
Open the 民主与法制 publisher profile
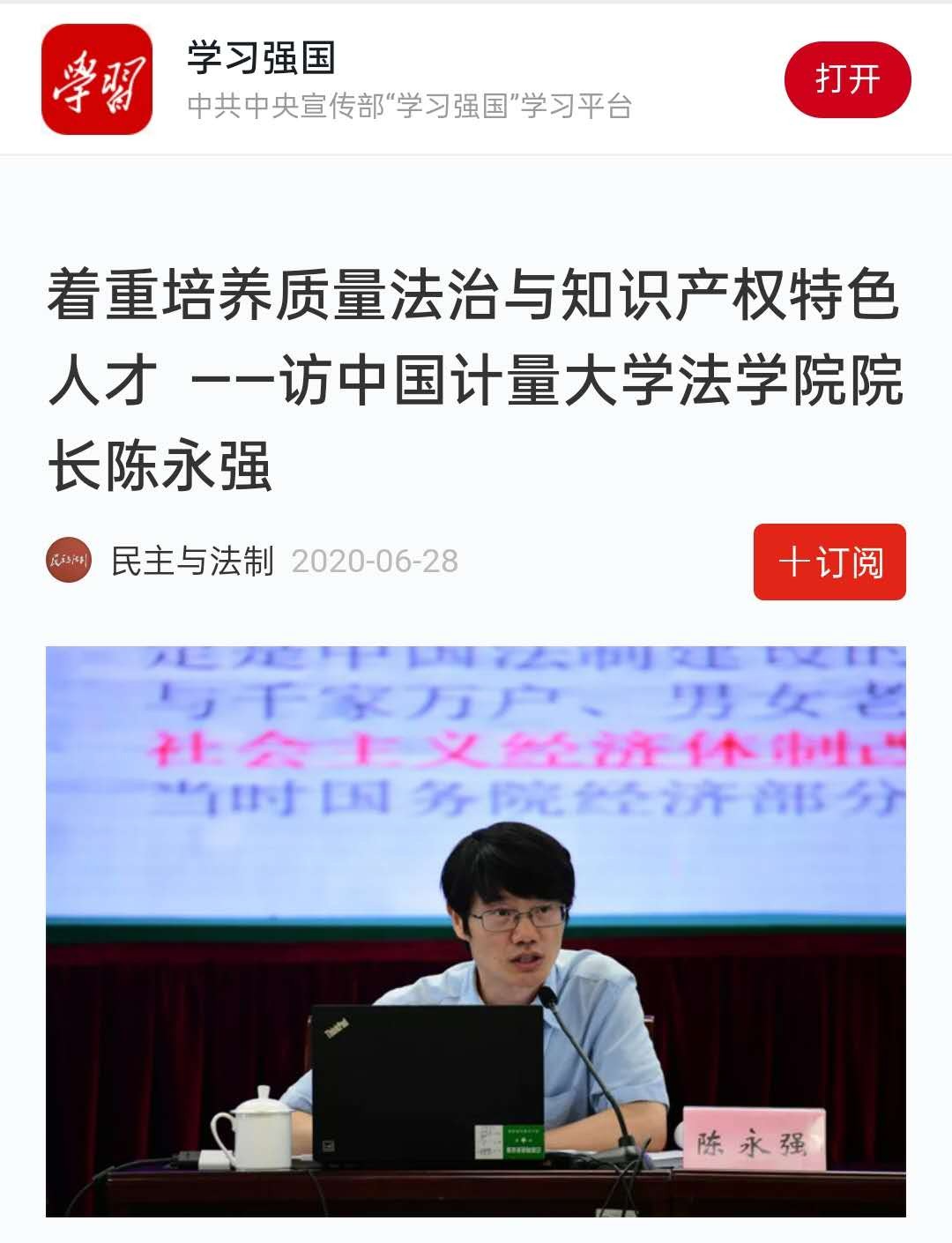191,561
